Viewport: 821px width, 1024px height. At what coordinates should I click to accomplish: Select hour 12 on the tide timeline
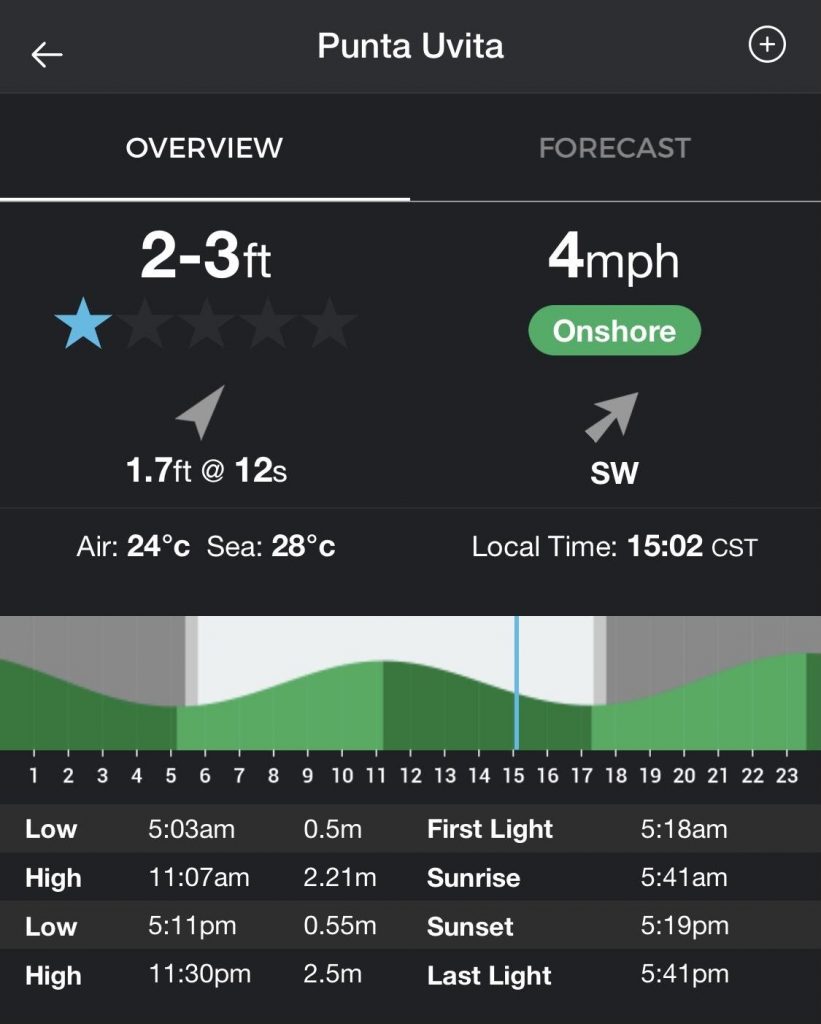(409, 775)
